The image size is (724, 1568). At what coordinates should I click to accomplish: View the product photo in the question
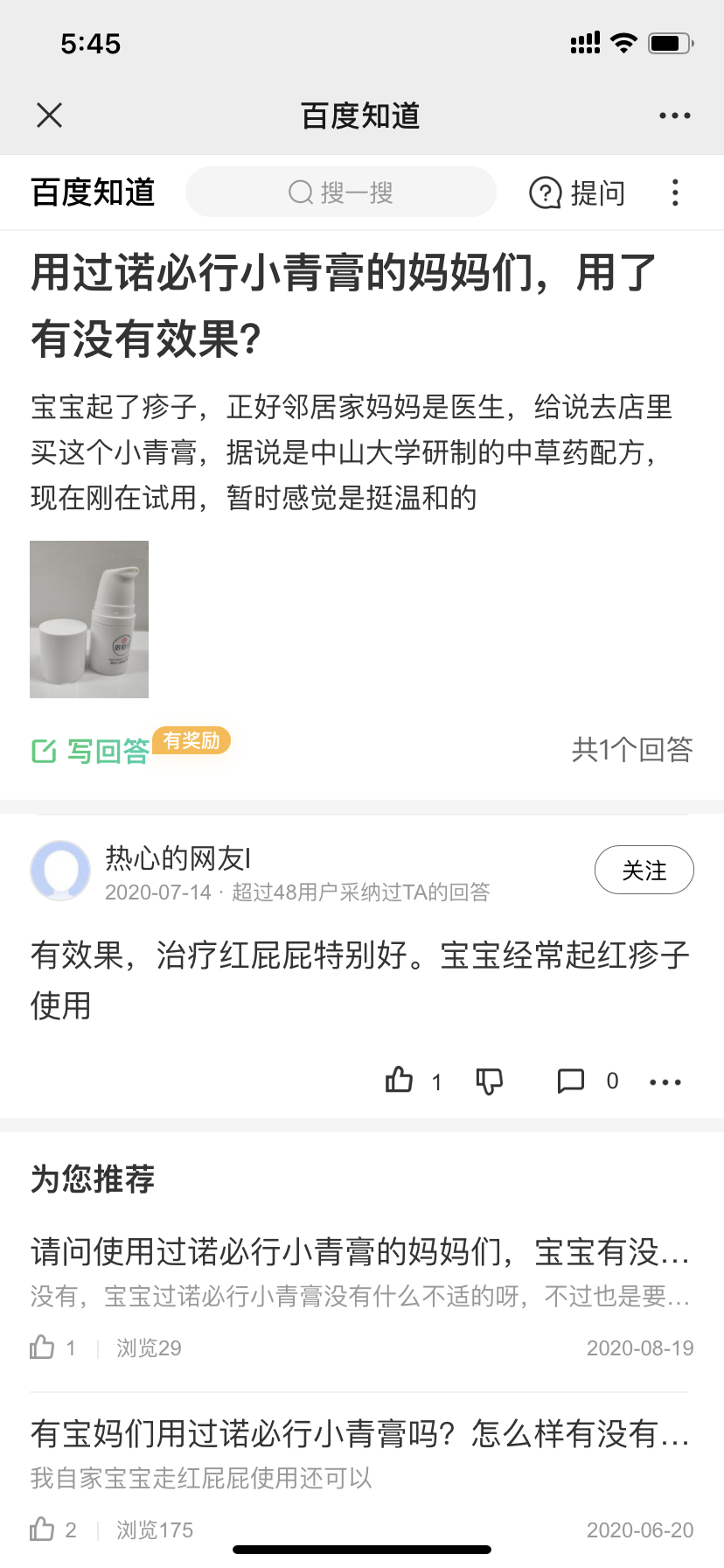pos(89,619)
